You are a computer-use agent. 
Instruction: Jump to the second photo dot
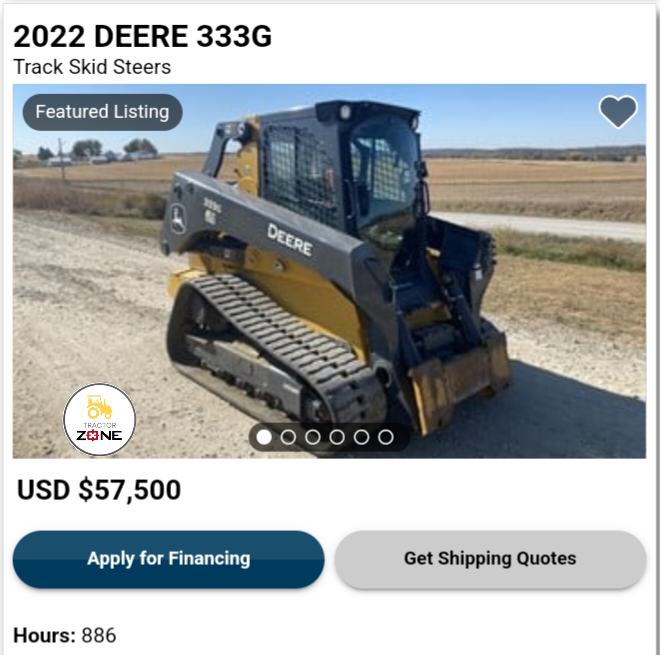coord(288,437)
